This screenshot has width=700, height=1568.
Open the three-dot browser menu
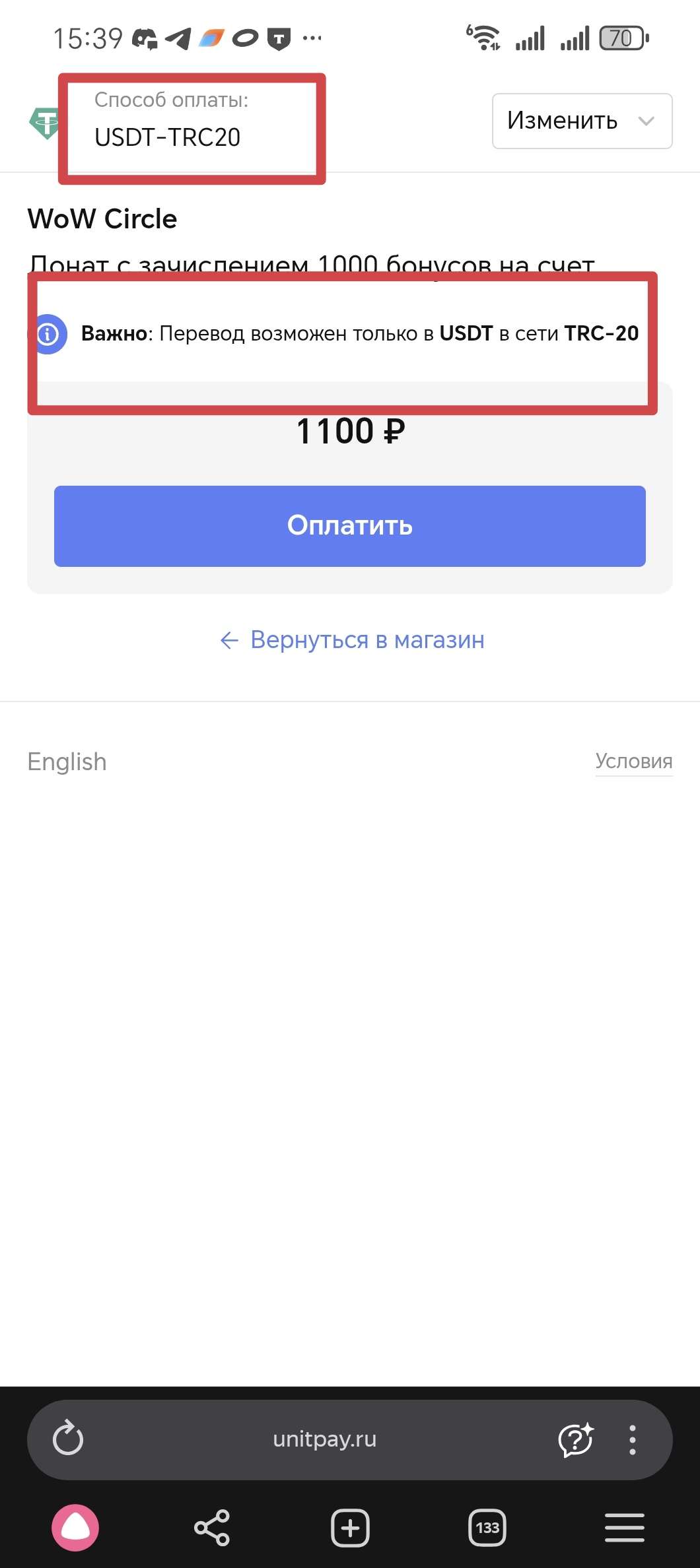point(632,1439)
